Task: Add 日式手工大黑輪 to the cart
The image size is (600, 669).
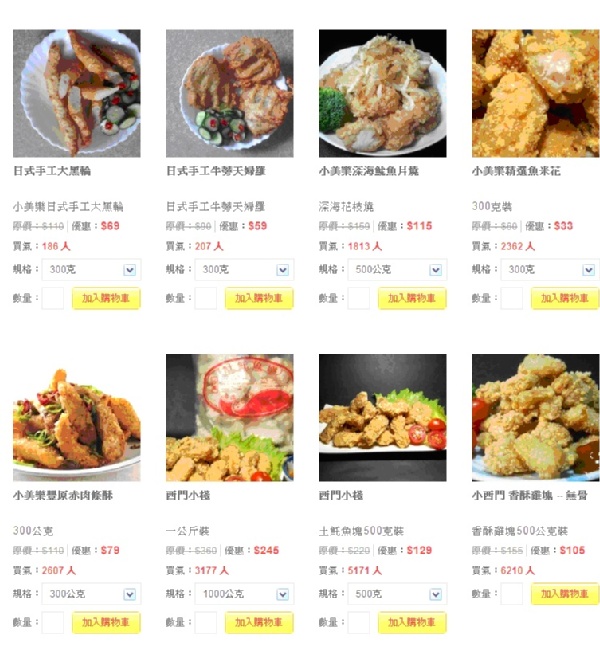Action: pos(106,298)
